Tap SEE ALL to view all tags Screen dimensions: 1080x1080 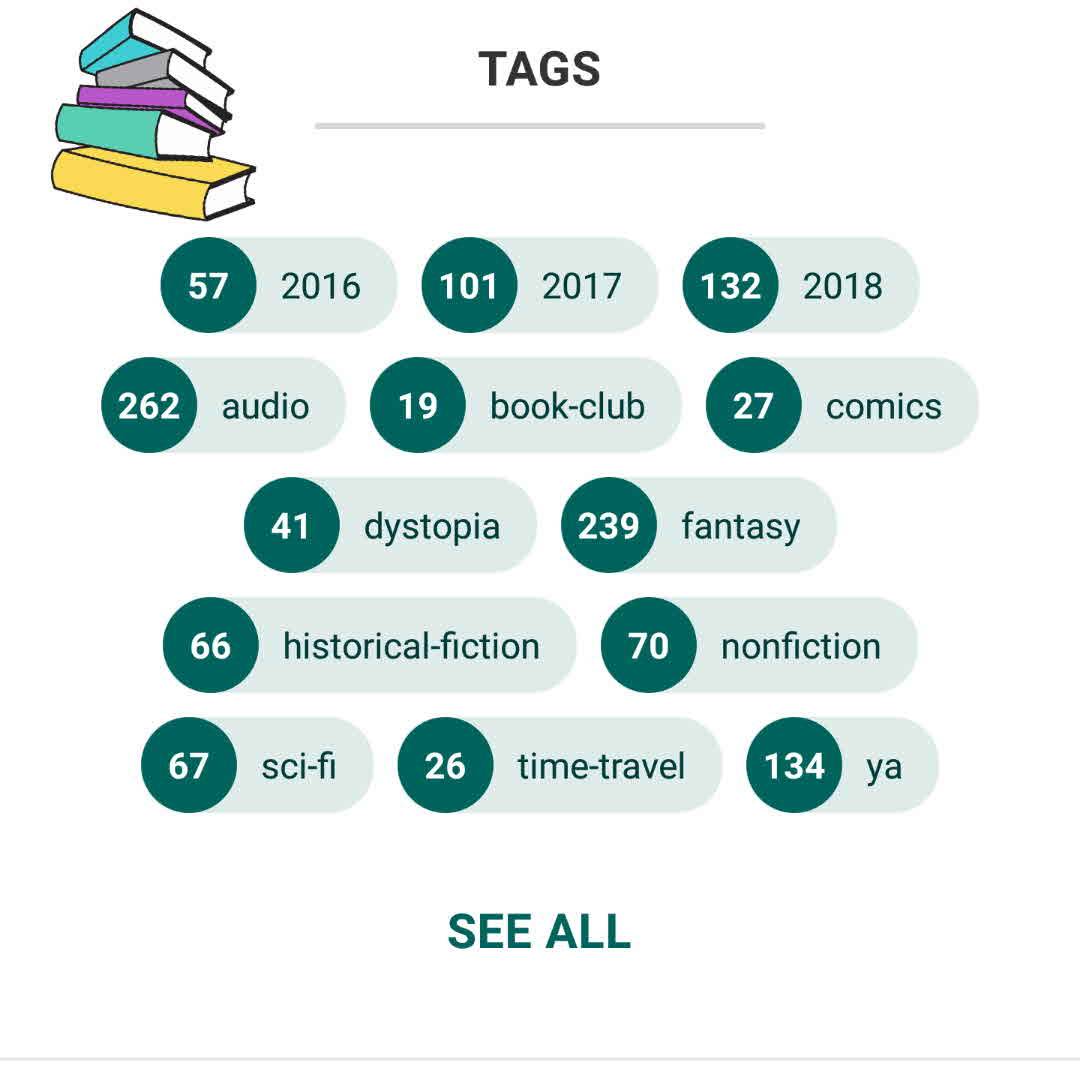tap(539, 931)
